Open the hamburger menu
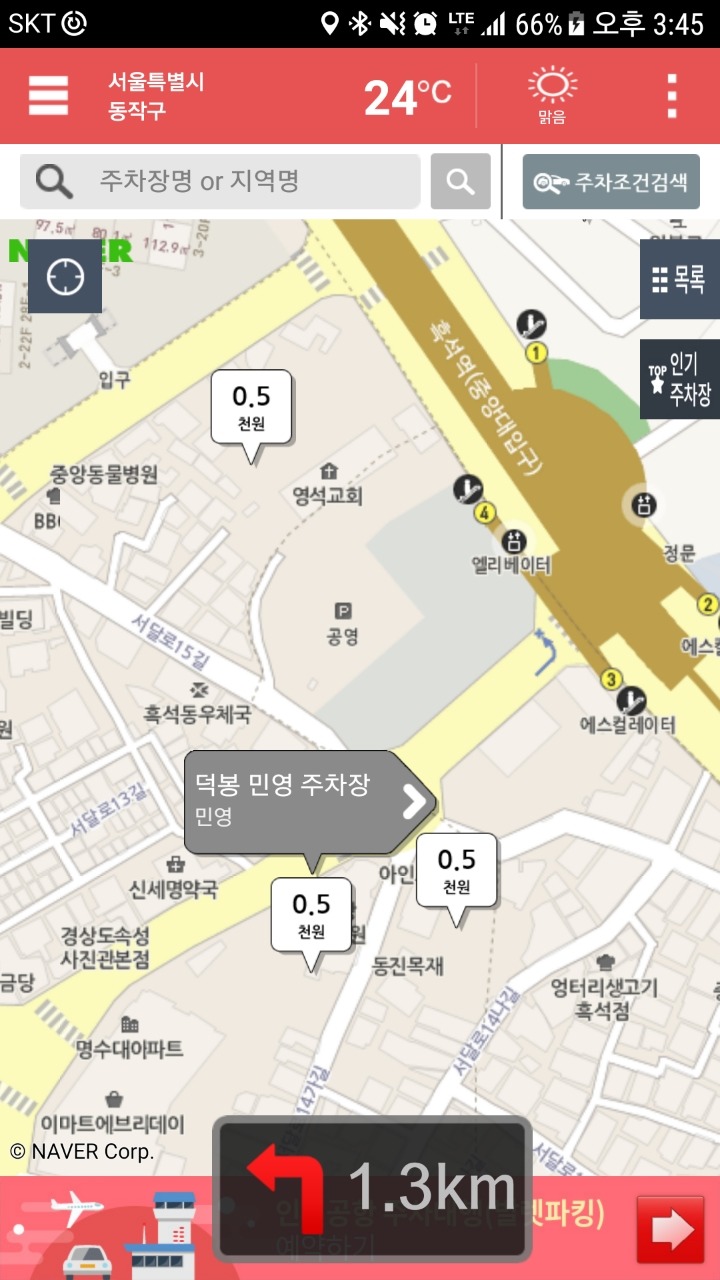This screenshot has width=720, height=1280. [x=48, y=96]
